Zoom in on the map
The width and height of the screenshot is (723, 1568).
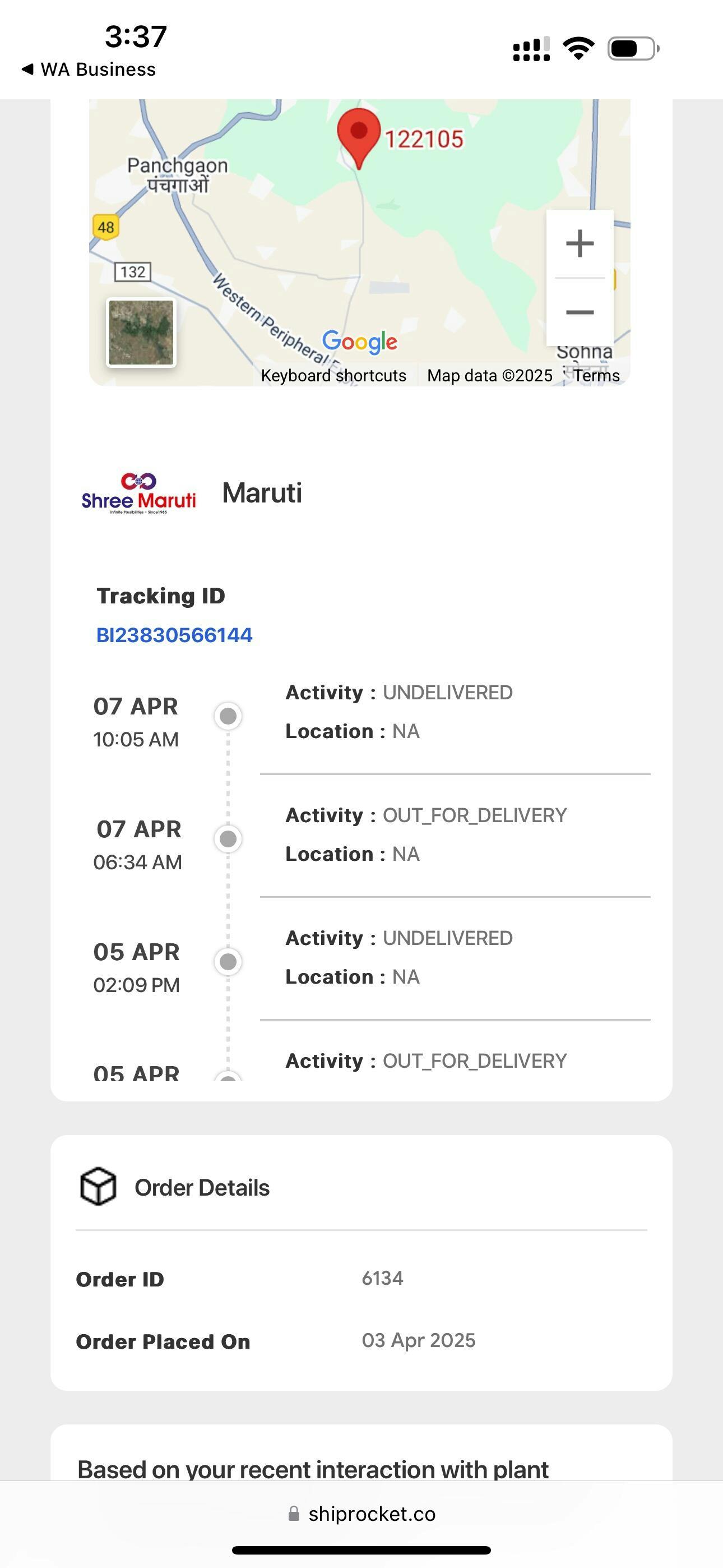(580, 243)
